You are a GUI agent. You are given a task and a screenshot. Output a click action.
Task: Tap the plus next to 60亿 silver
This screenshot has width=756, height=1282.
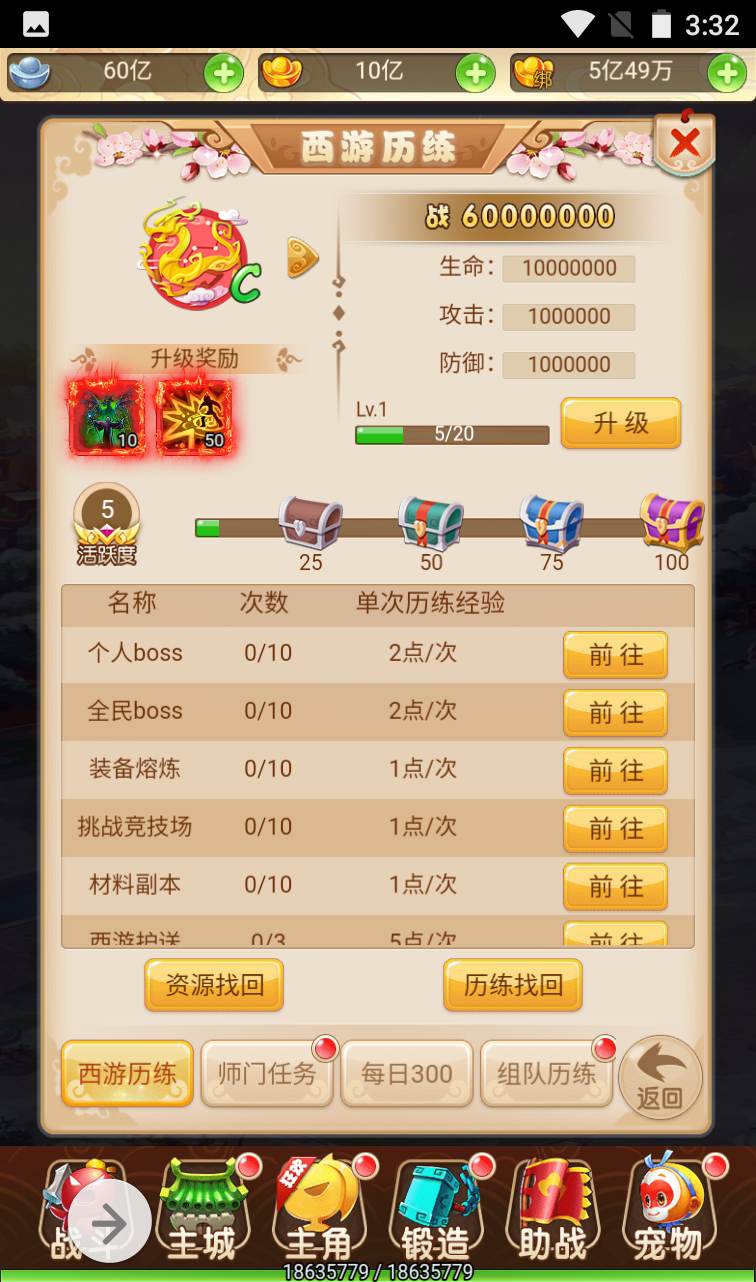(x=223, y=72)
